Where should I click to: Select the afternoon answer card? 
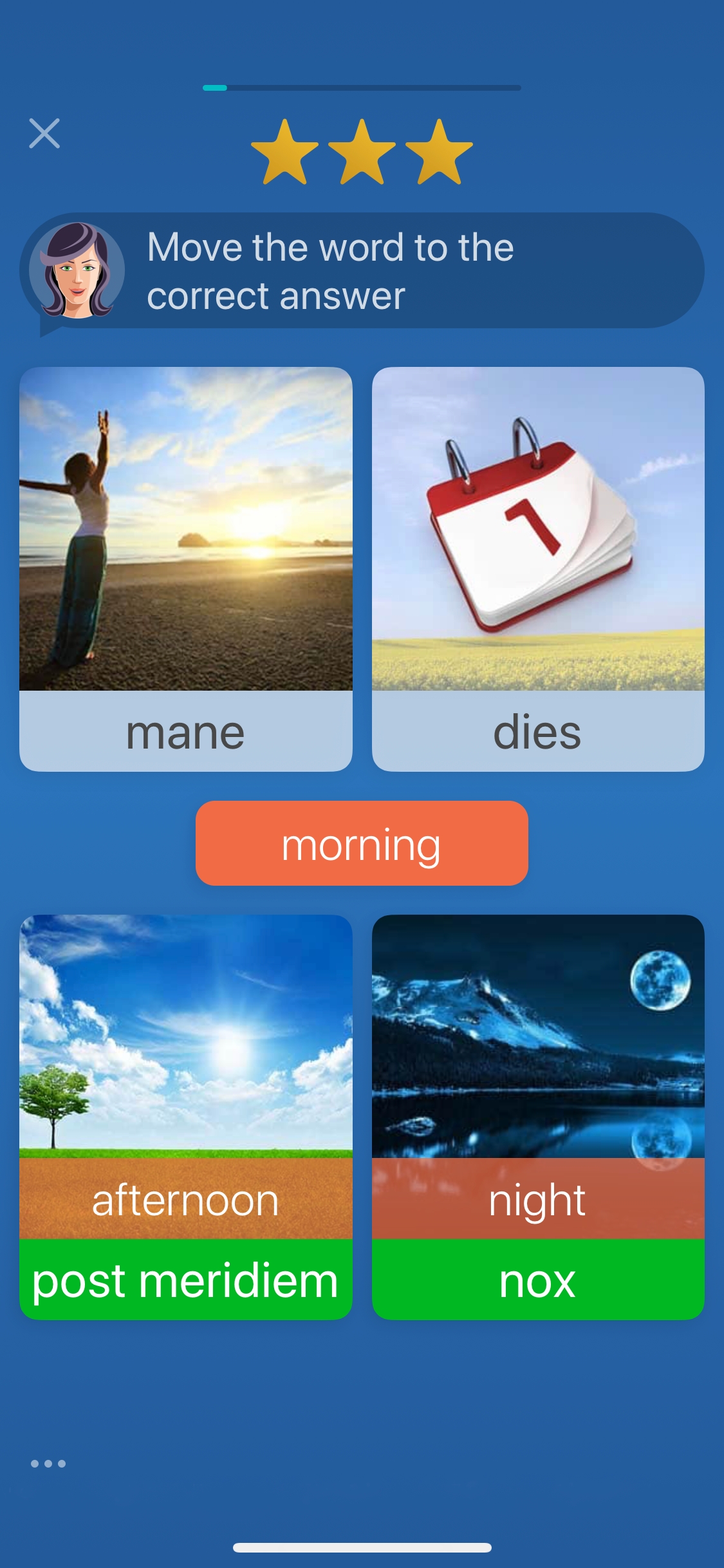click(x=185, y=1197)
